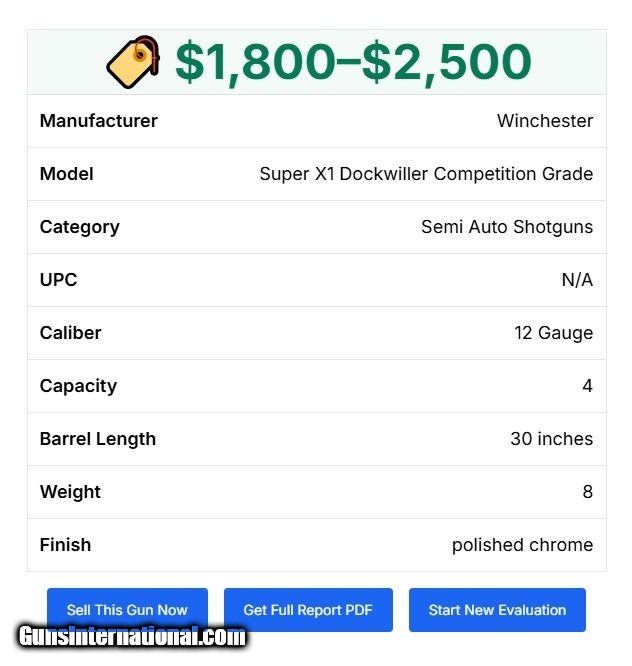Start a new evaluation
This screenshot has width=632, height=666.
click(497, 610)
